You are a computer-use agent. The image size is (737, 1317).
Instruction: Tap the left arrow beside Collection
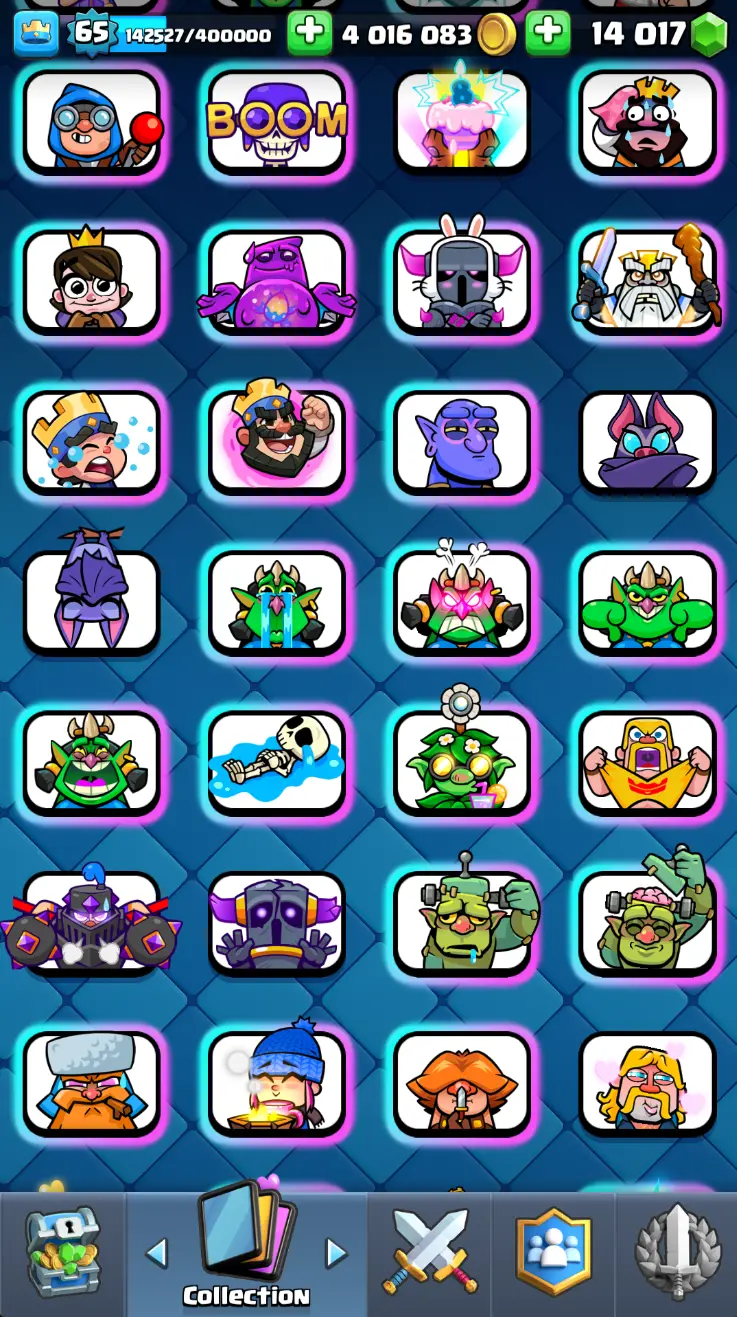coord(157,1252)
